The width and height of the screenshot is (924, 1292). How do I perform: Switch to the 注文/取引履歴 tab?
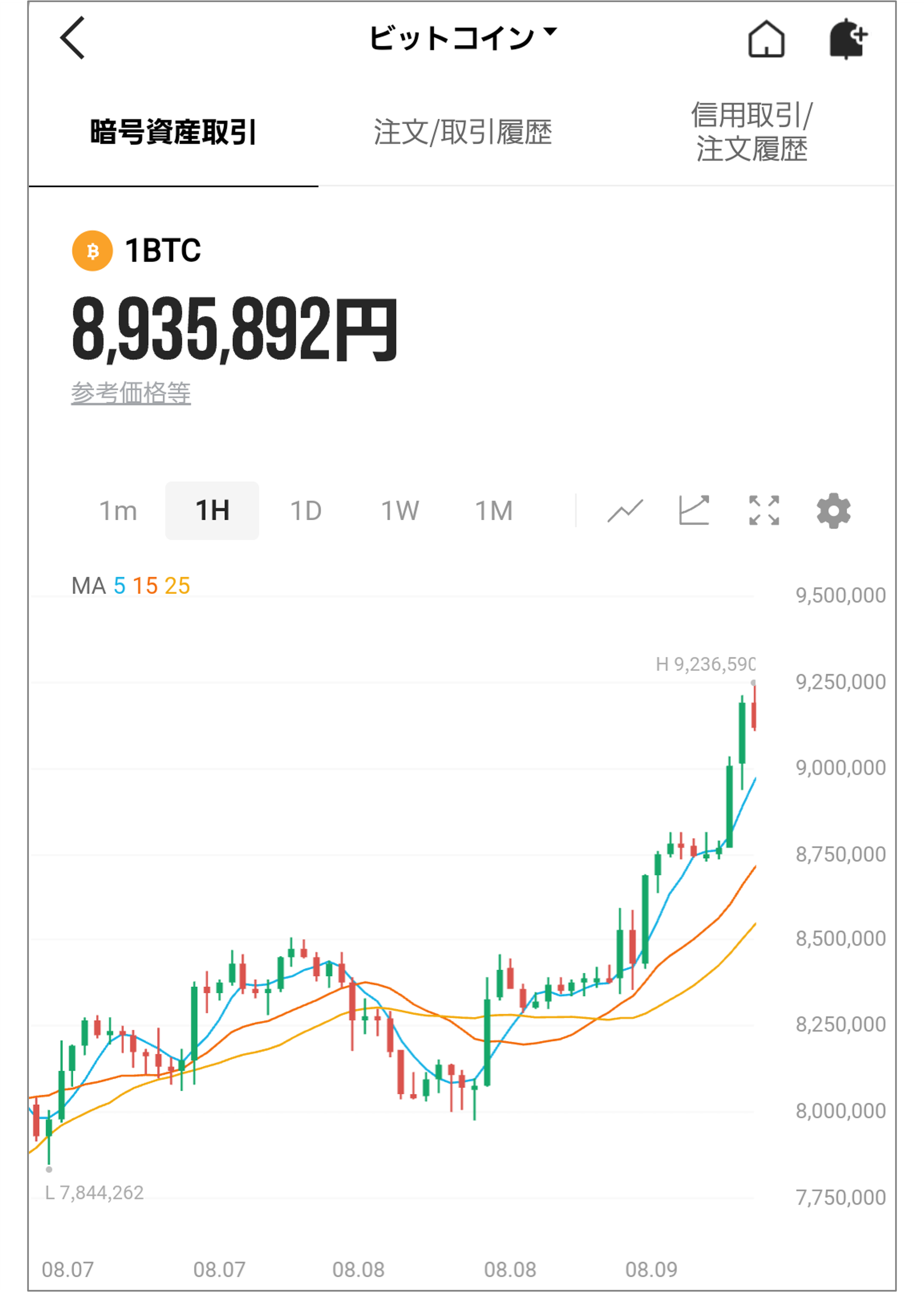pos(464,132)
